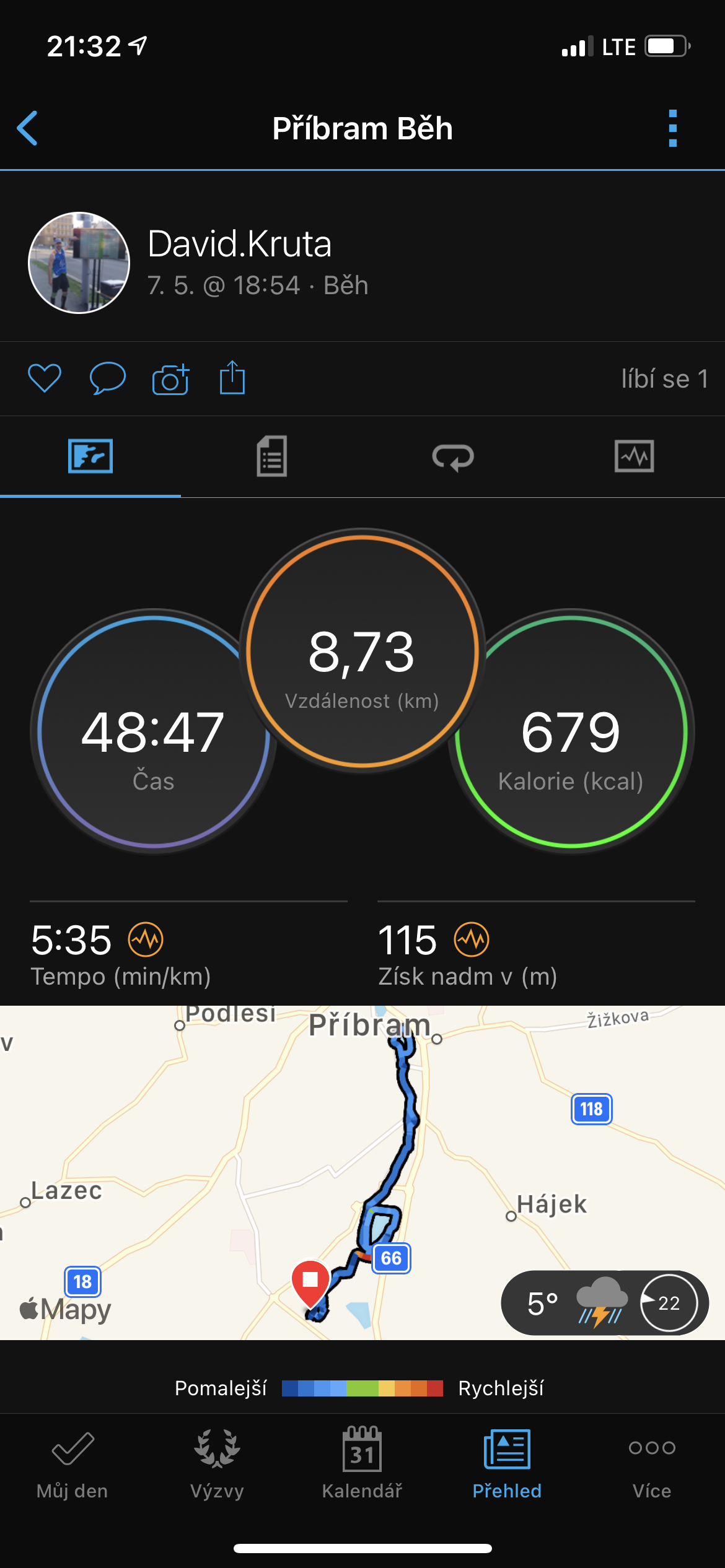Open David.Kruta's profile picture
This screenshot has width=725, height=1568.
79,263
